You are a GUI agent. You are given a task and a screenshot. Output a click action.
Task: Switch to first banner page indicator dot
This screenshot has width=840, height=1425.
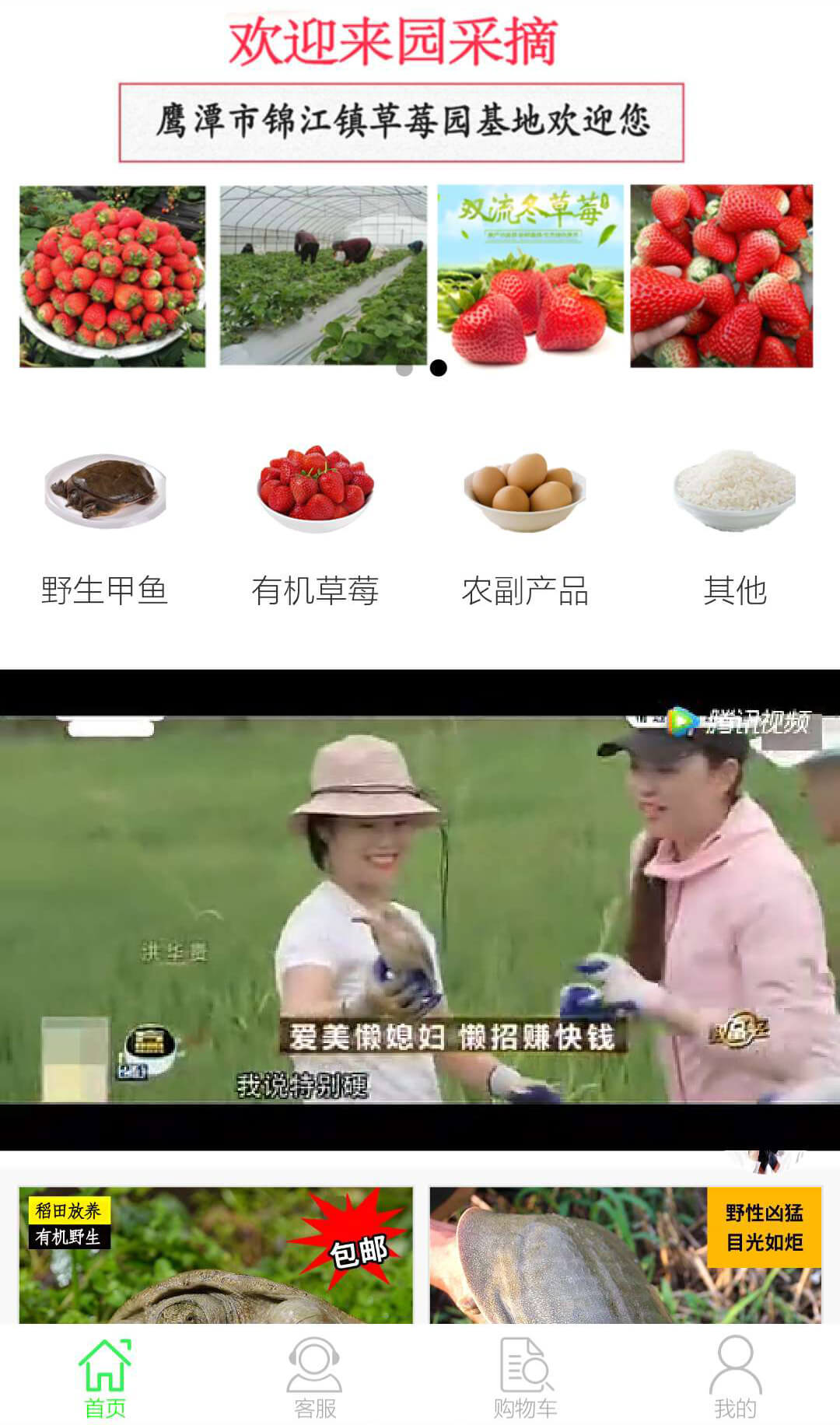[x=404, y=369]
